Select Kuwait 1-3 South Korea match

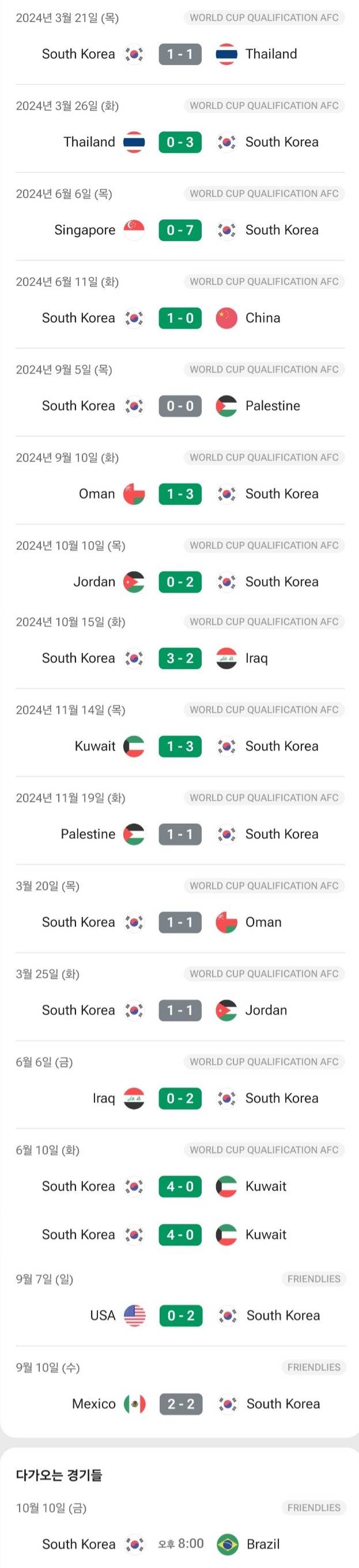click(x=180, y=747)
